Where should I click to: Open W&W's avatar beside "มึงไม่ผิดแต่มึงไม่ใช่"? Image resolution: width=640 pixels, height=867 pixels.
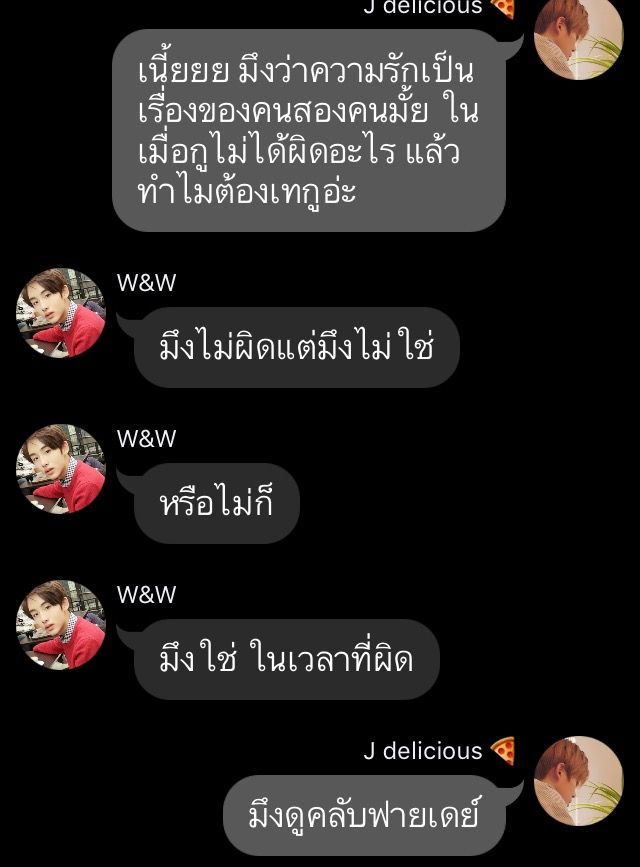61,313
